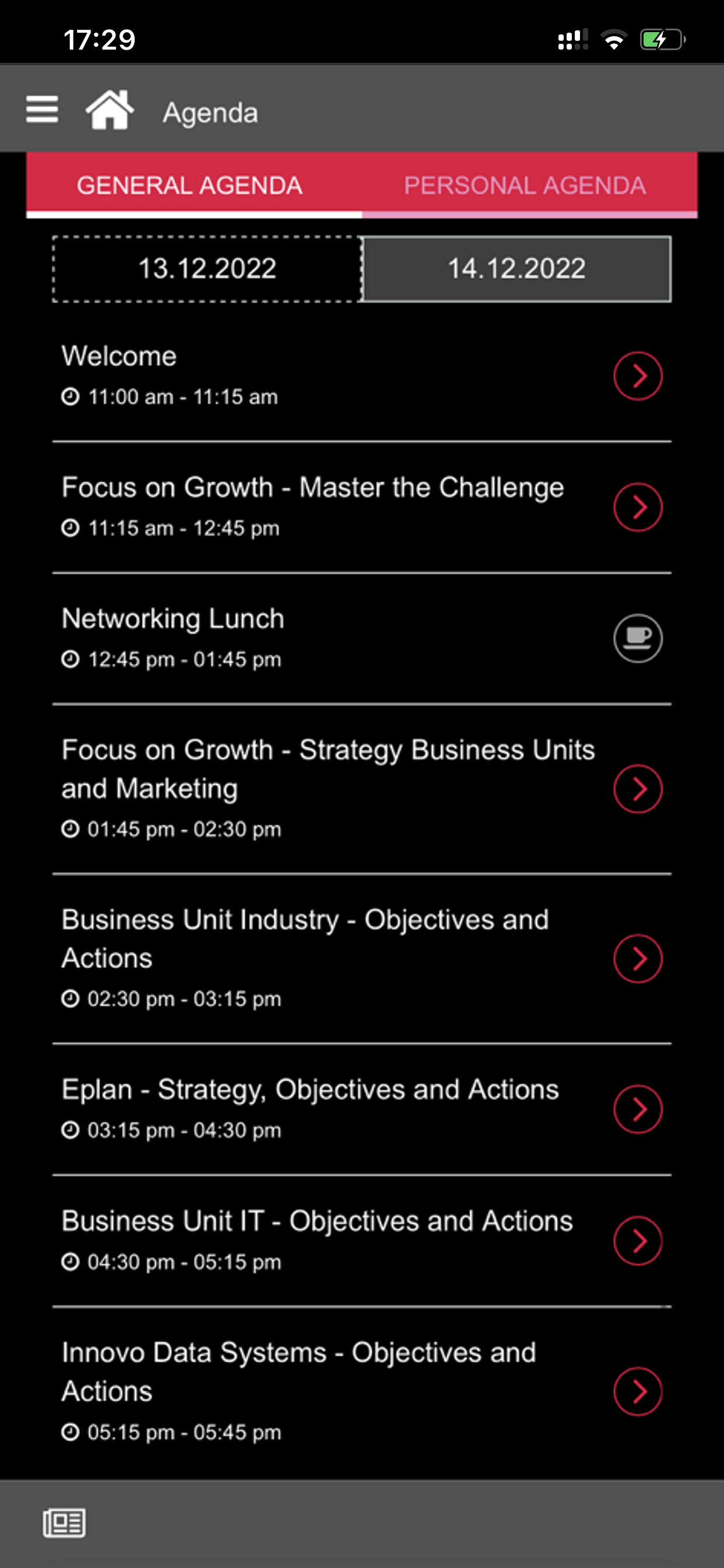Open the hamburger menu

(42, 110)
